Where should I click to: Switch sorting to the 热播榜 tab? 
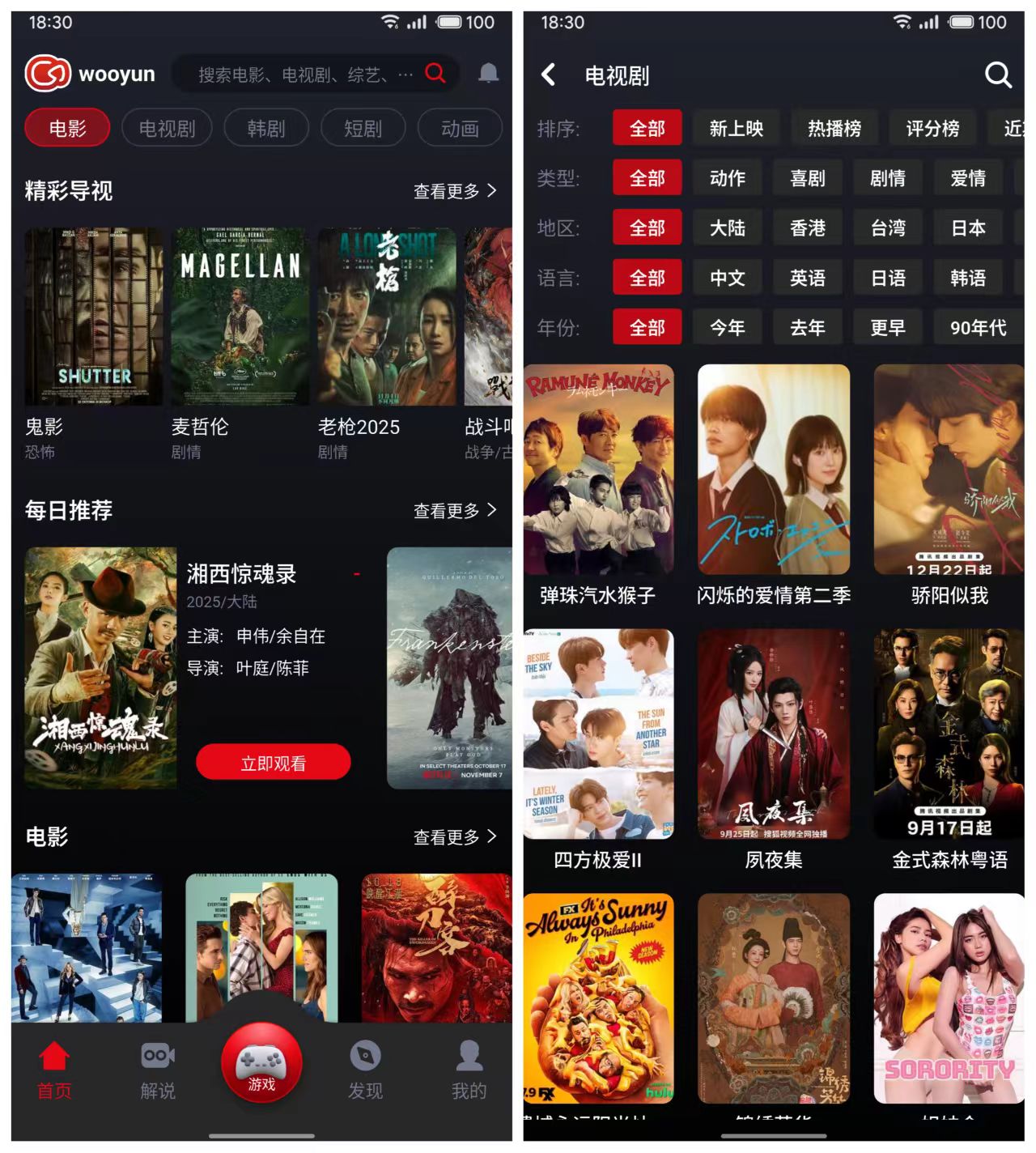coord(833,127)
